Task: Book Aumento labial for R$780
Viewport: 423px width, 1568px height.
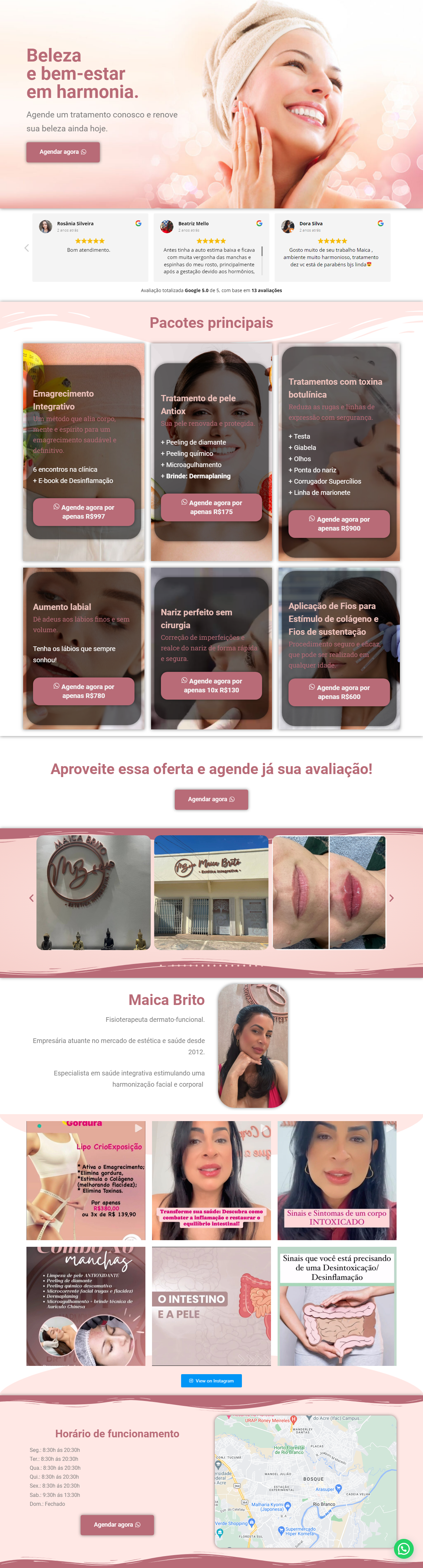Action: coord(83,691)
